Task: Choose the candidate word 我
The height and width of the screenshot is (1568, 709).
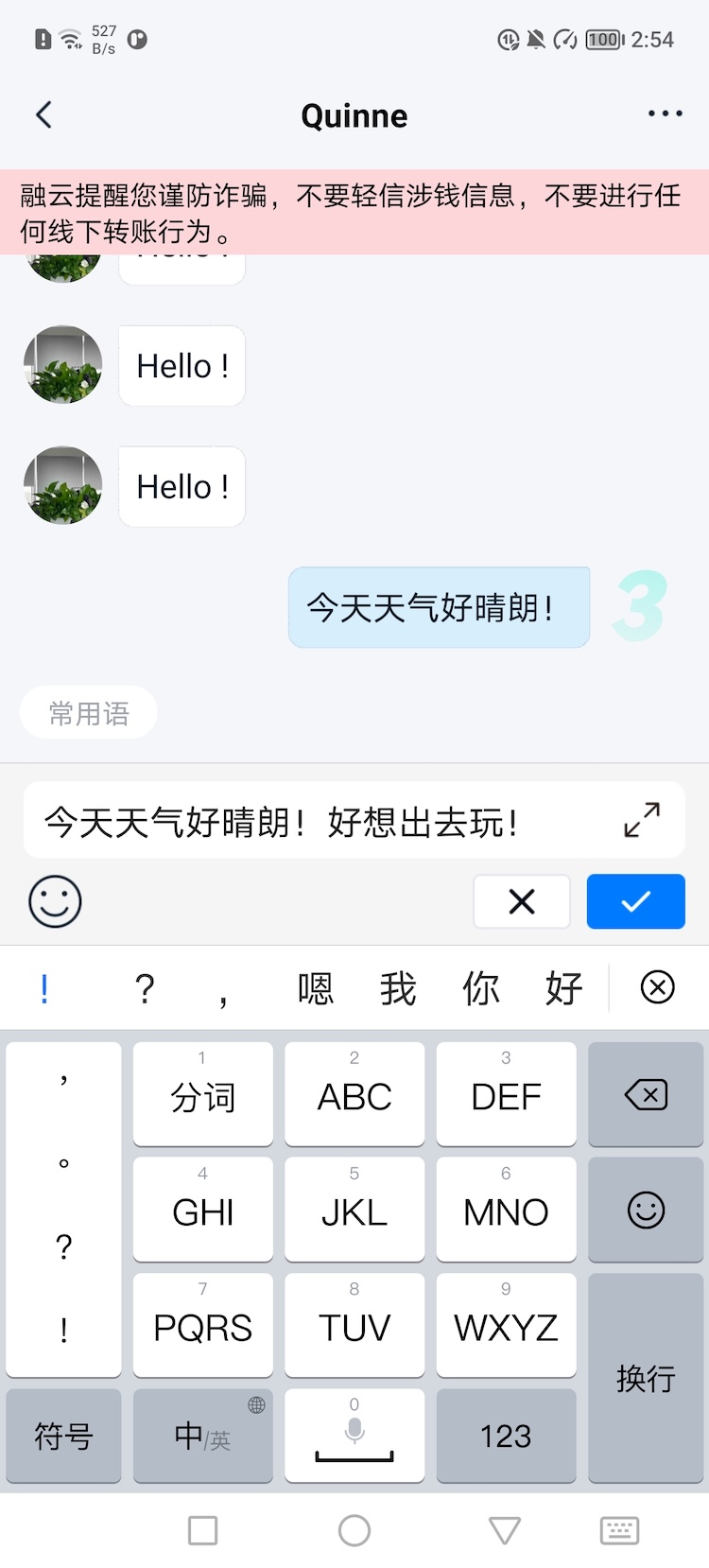Action: pos(398,988)
